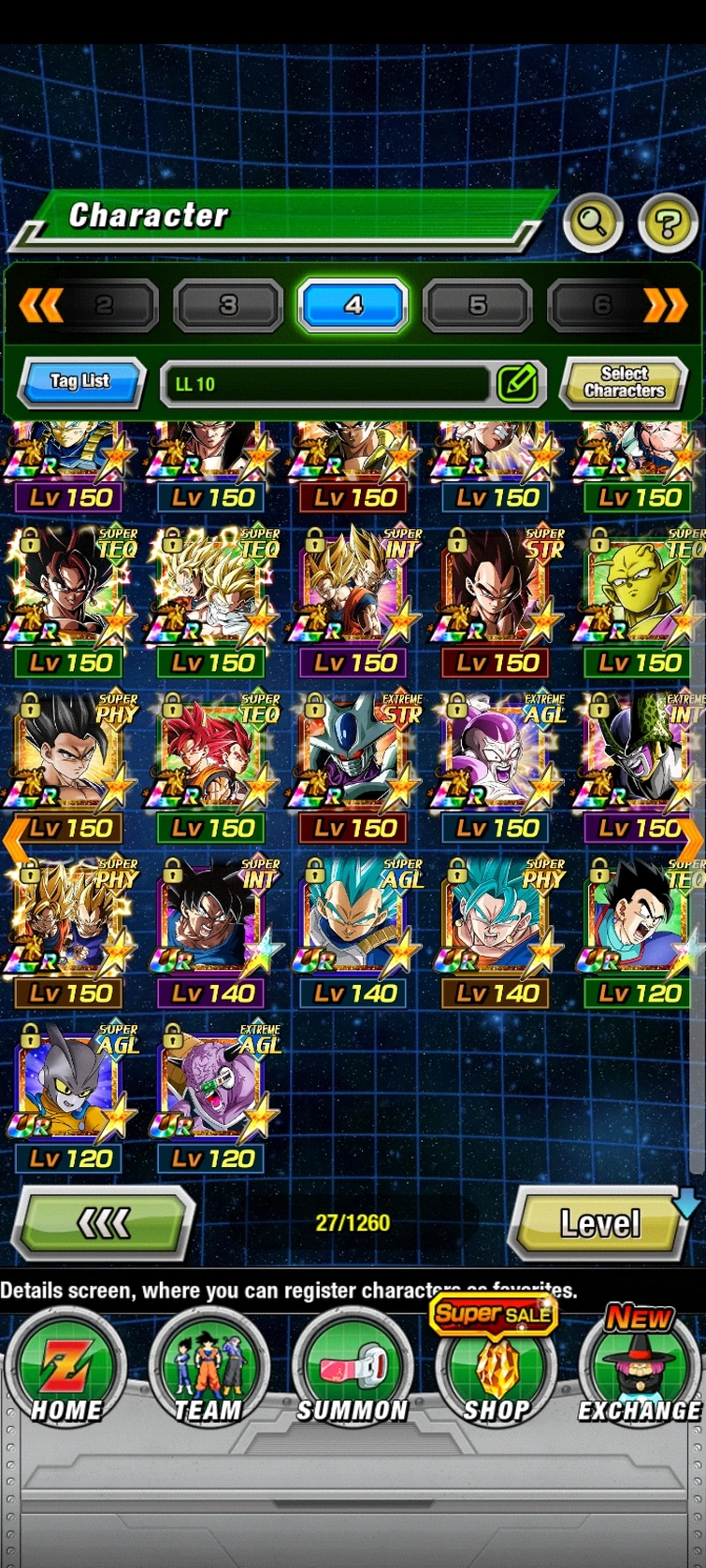Switch to tag page 5
Screen dimensions: 706x1568
tap(477, 305)
